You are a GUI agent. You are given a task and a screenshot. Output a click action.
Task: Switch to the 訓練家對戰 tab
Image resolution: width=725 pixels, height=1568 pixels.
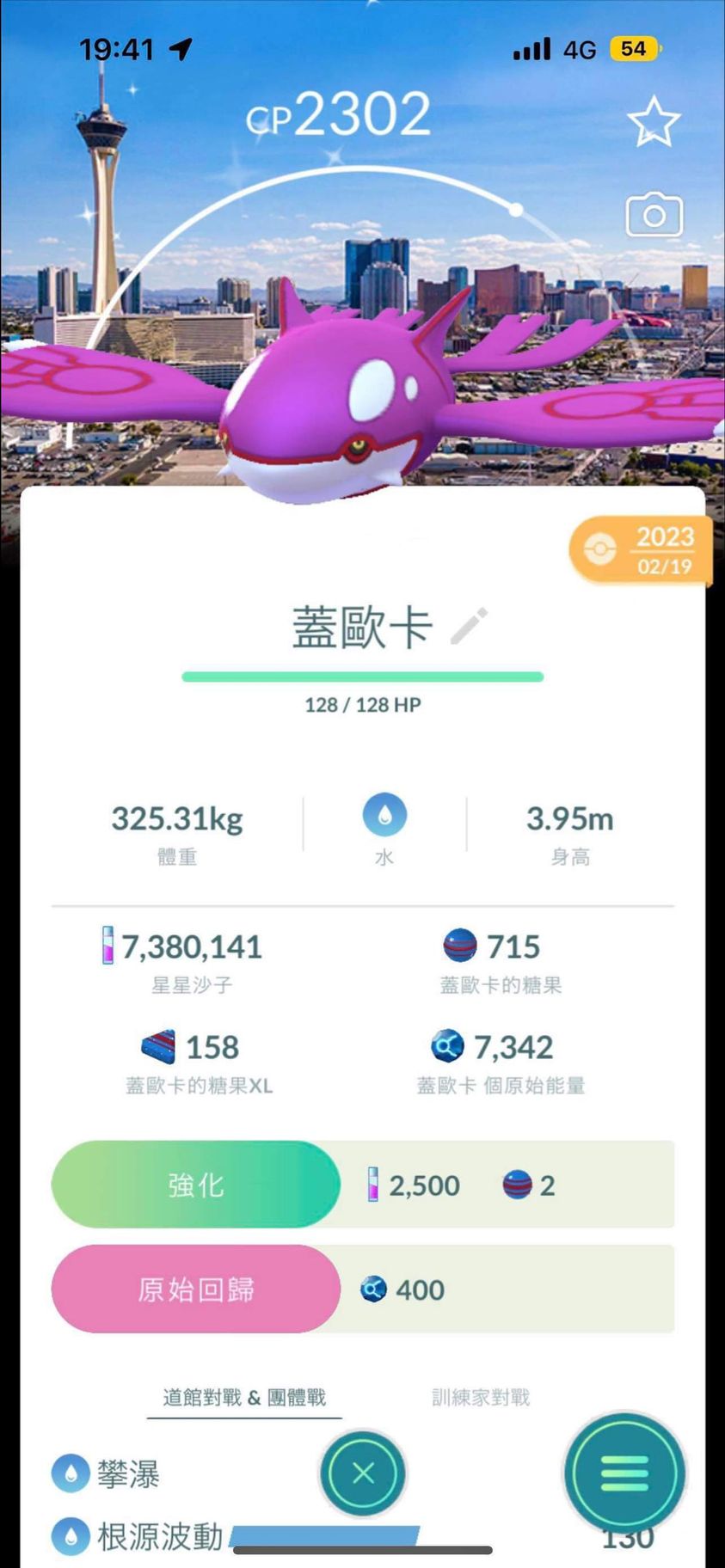480,1398
